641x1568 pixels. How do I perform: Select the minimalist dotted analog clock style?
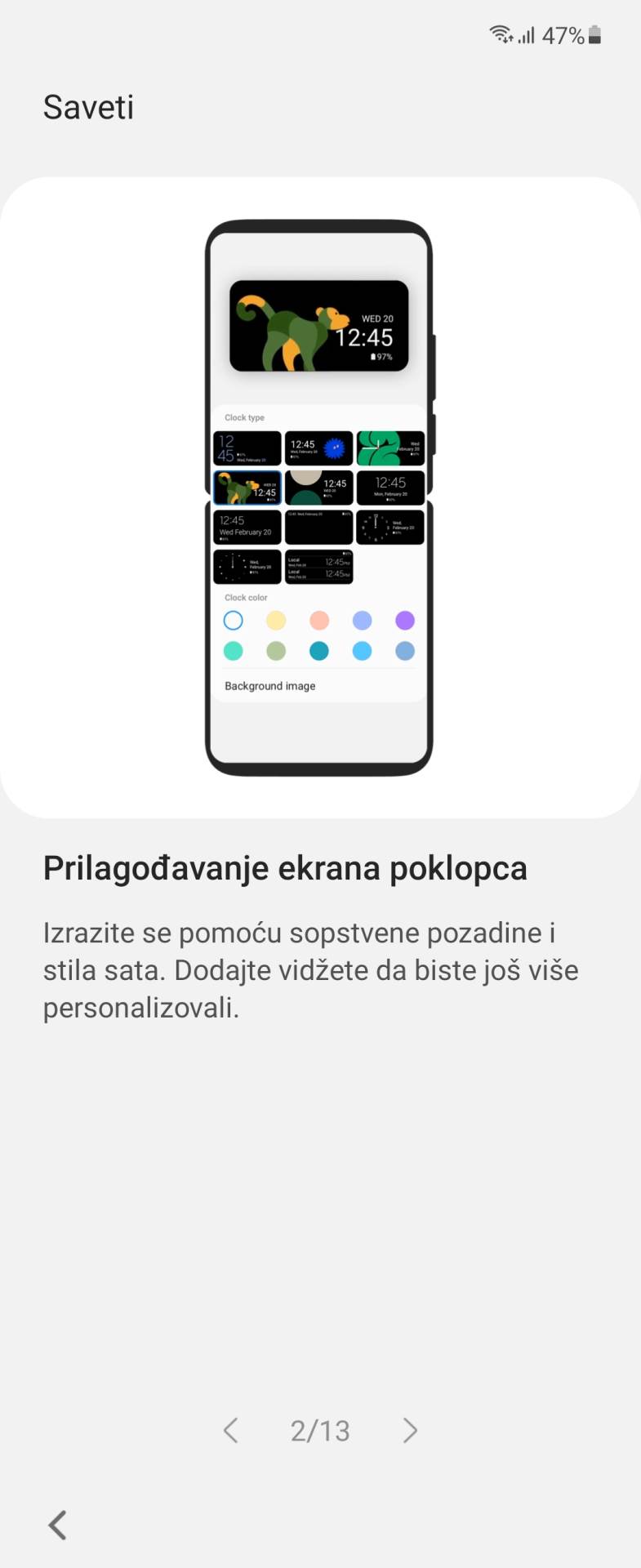coord(247,567)
